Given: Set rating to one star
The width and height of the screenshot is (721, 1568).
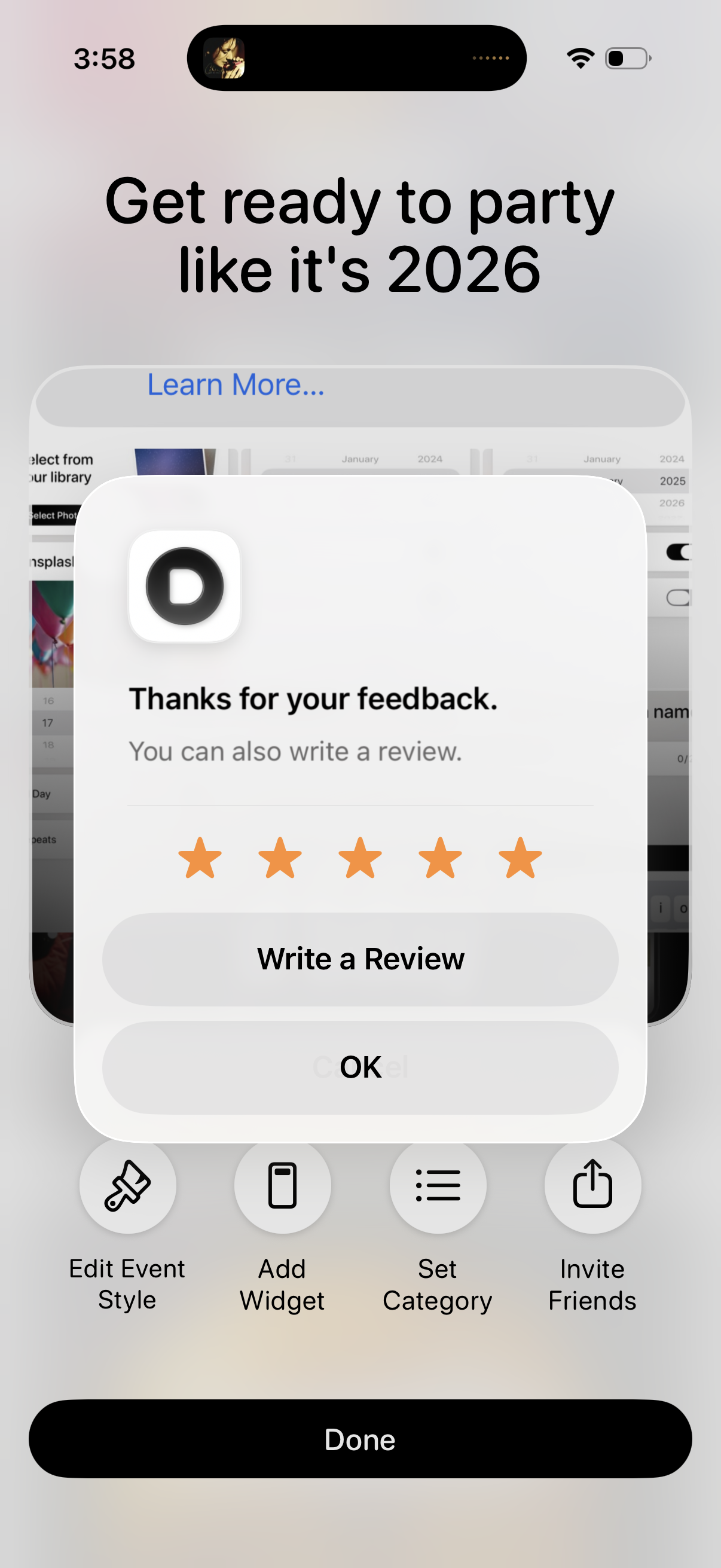Looking at the screenshot, I should 200,858.
